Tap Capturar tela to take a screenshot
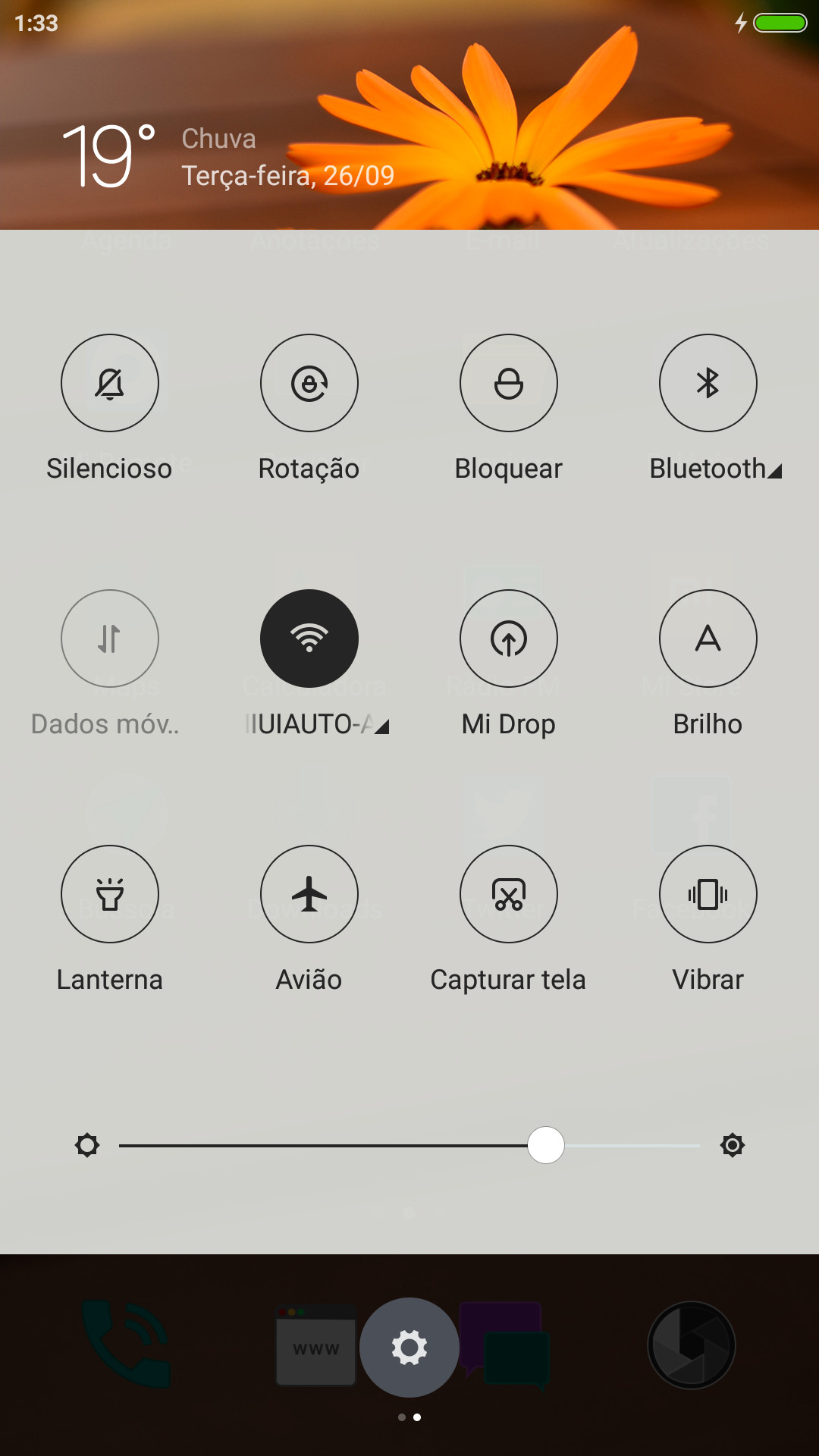 pyautogui.click(x=509, y=894)
